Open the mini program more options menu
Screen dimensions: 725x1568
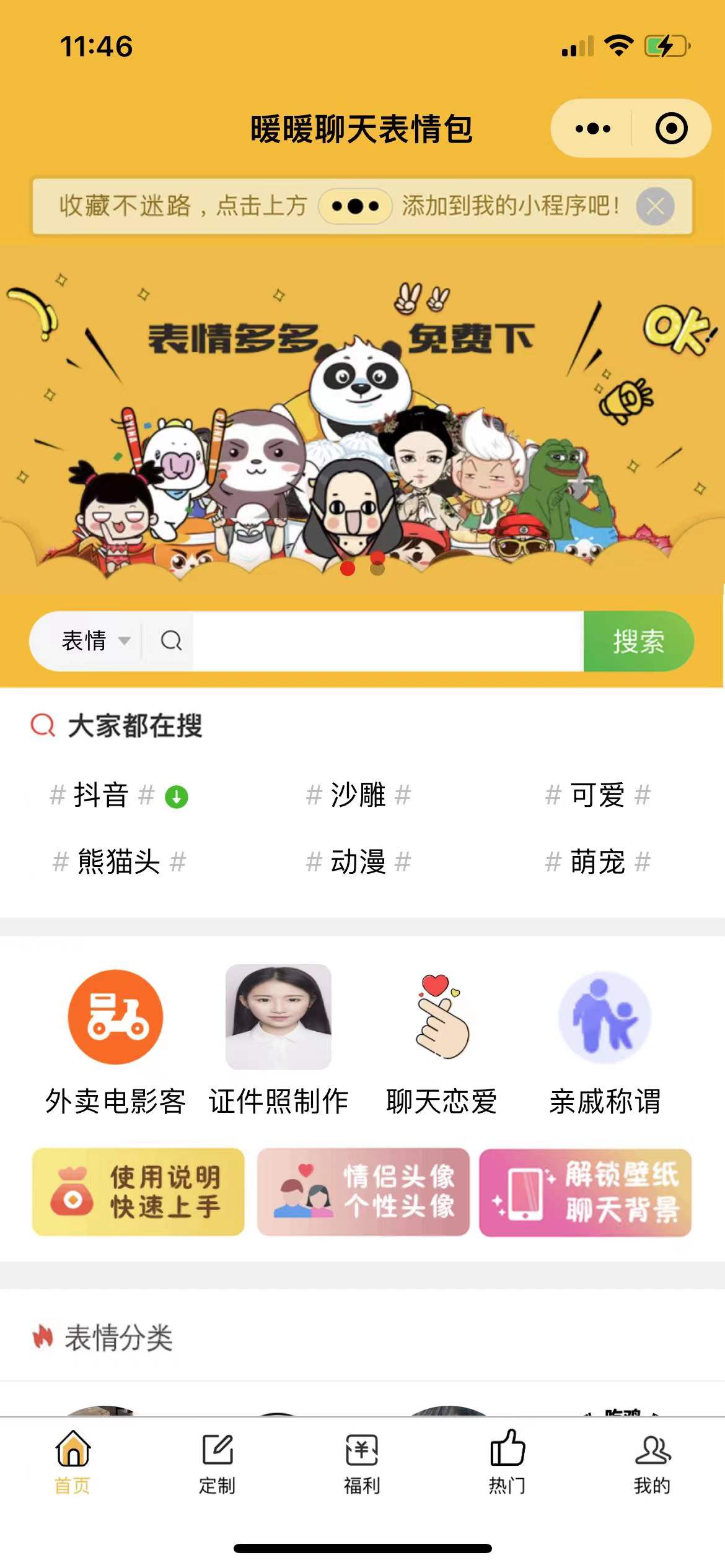592,129
